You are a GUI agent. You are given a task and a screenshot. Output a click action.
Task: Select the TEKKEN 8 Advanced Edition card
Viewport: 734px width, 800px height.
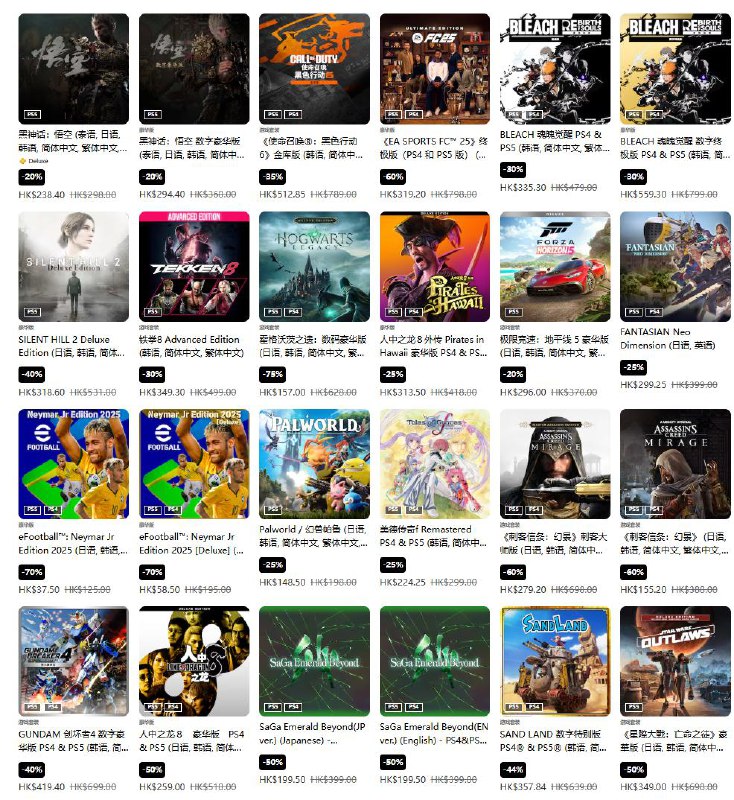(193, 266)
